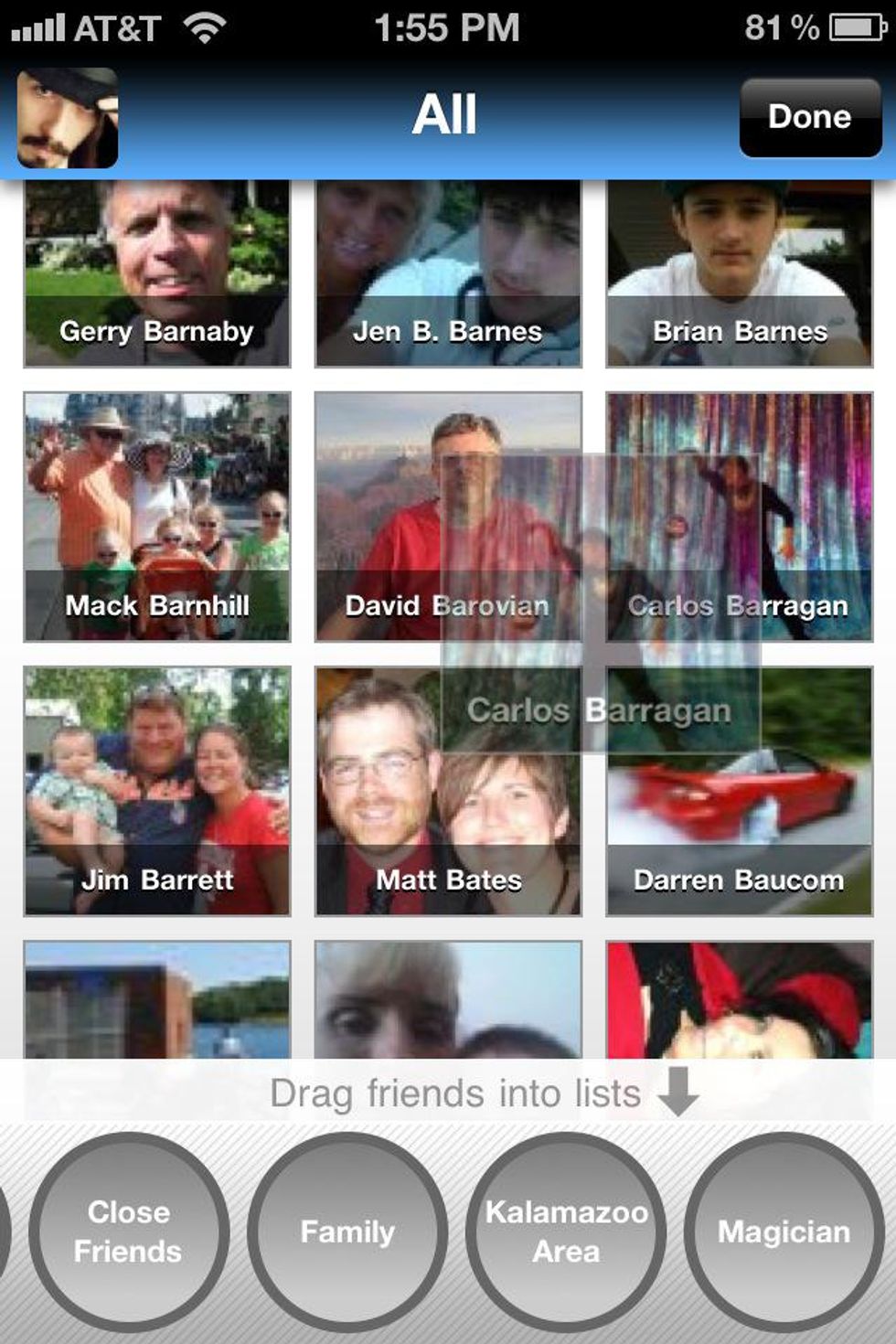896x1344 pixels.
Task: Tap Mack Barnhill's photo tile
Action: pyautogui.click(x=156, y=517)
